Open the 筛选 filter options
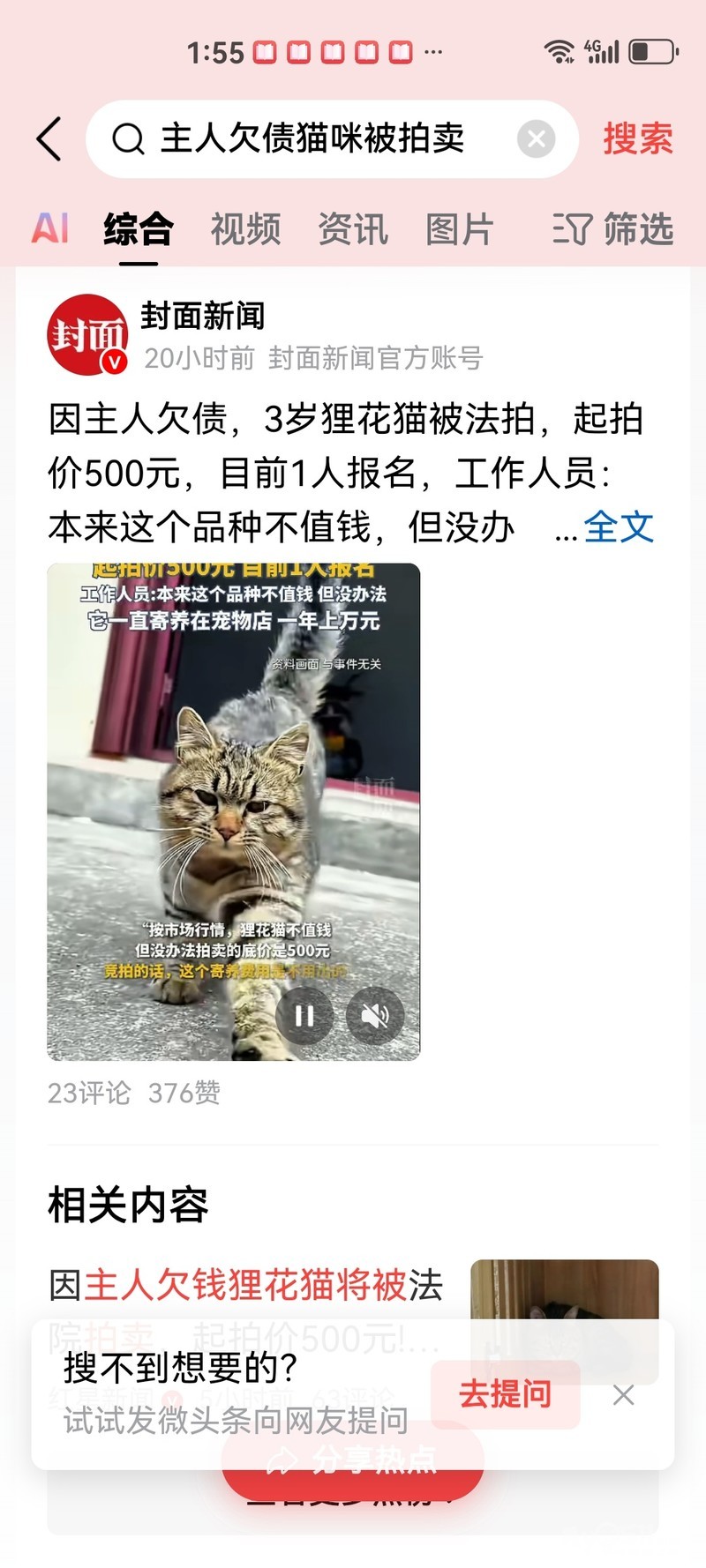The image size is (706, 1568). point(612,229)
